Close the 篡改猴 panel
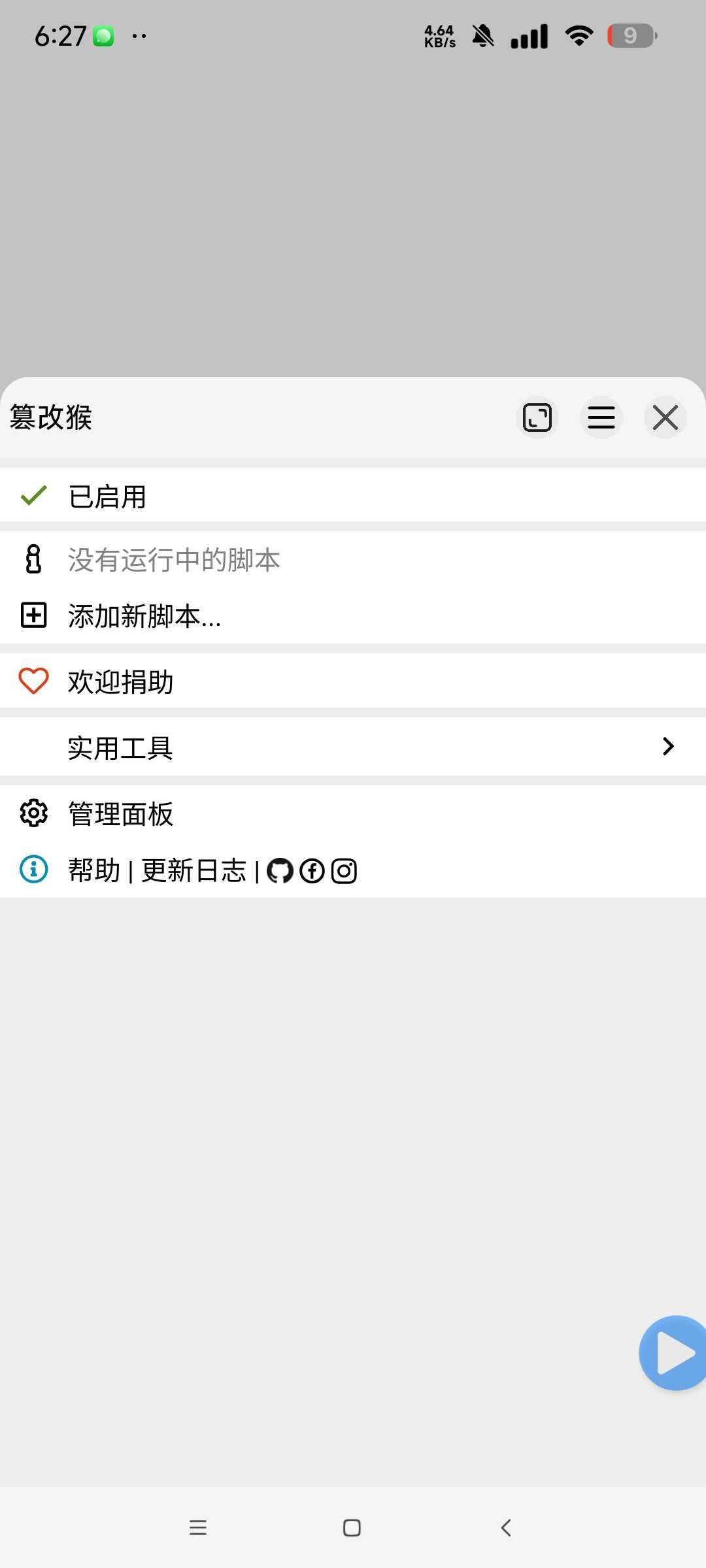 pyautogui.click(x=665, y=417)
